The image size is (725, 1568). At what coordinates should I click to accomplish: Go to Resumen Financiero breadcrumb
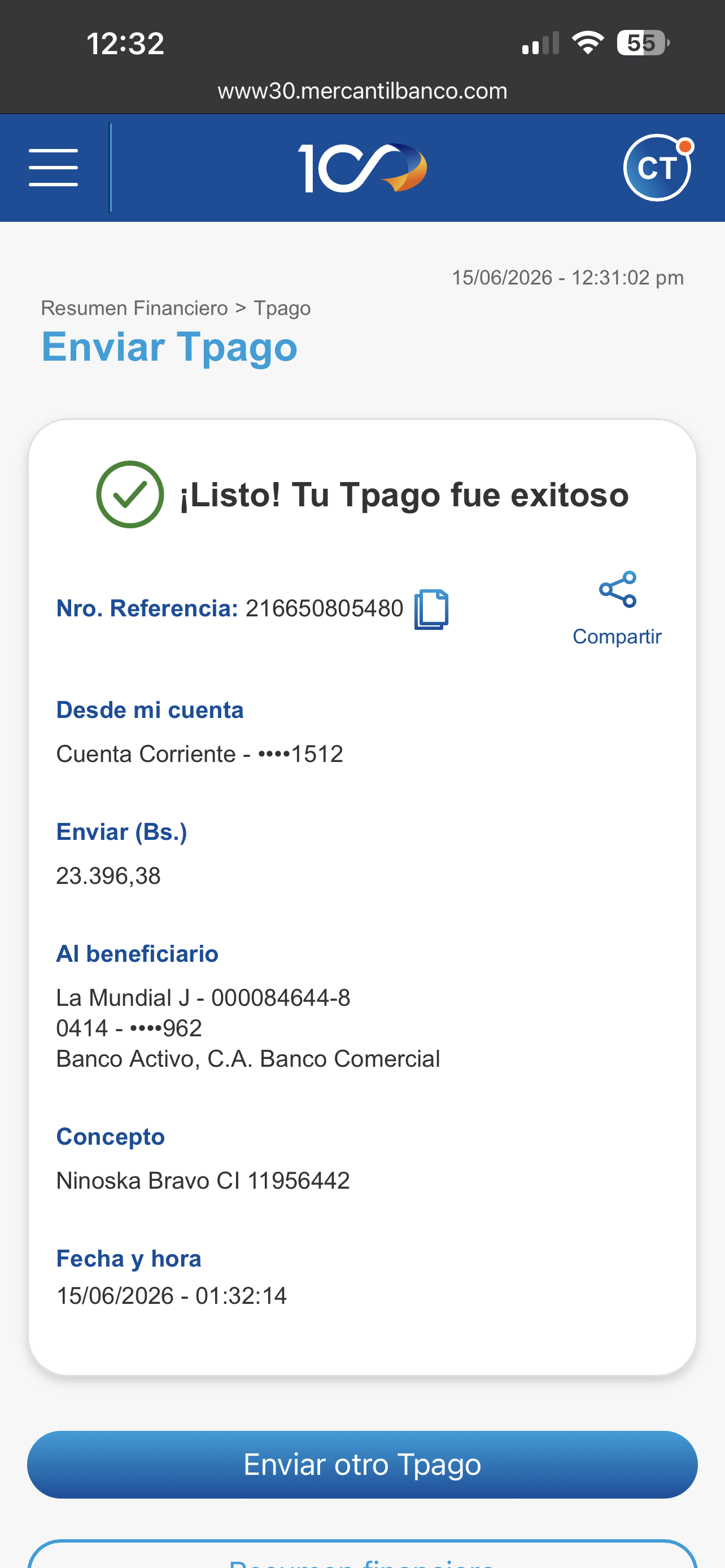point(134,308)
